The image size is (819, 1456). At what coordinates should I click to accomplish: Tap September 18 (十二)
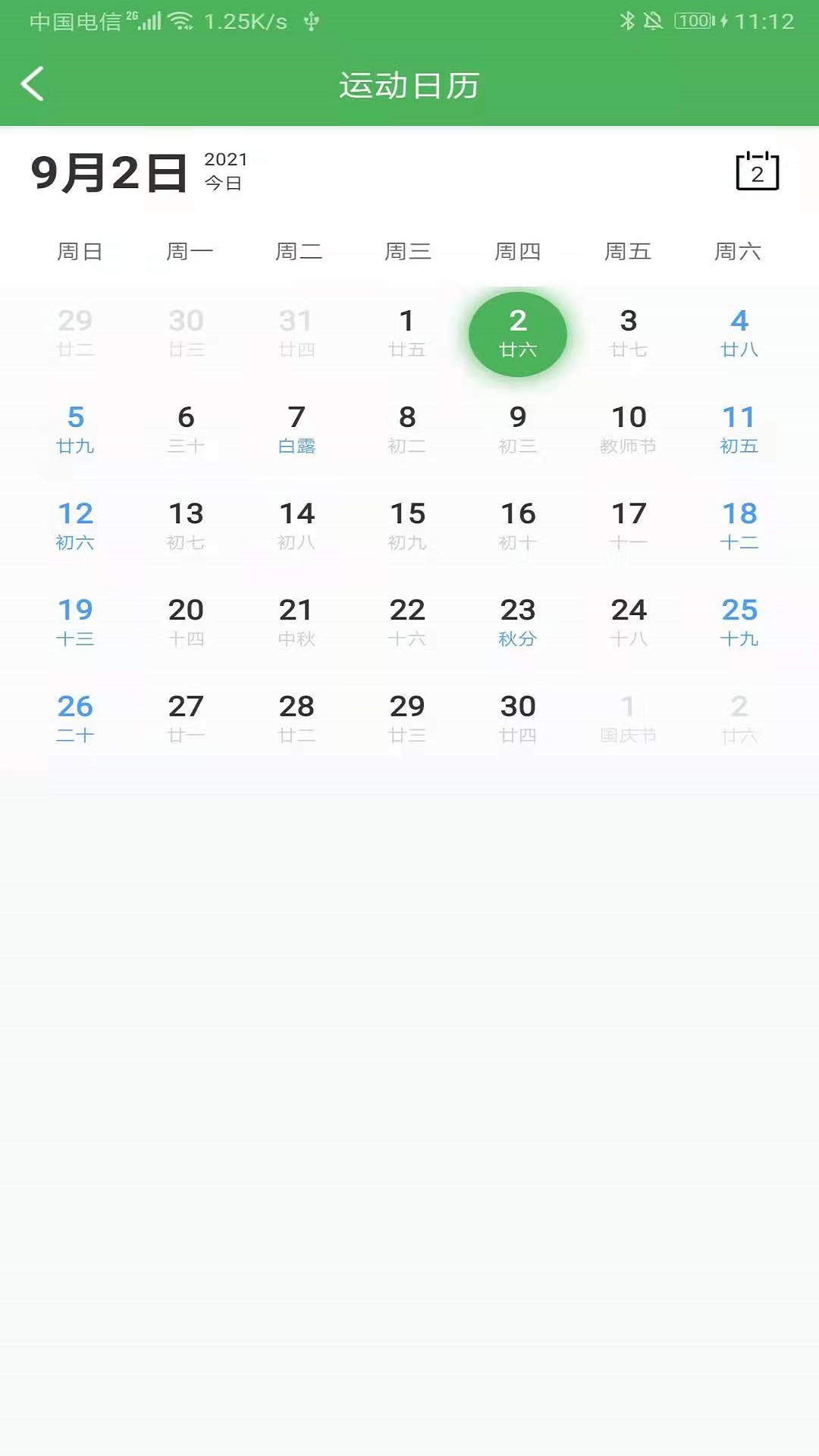click(x=739, y=526)
